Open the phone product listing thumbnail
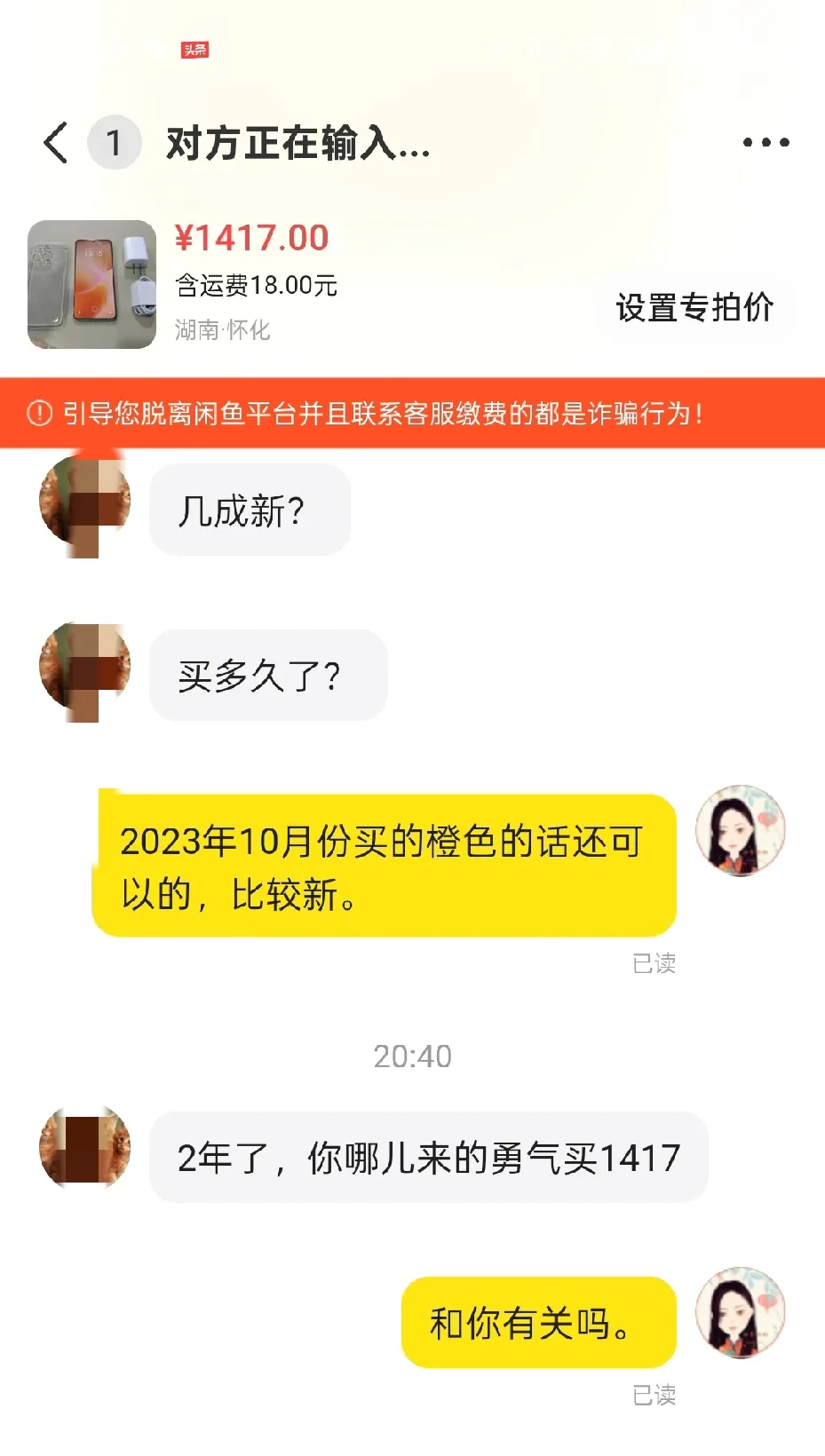 tap(92, 285)
